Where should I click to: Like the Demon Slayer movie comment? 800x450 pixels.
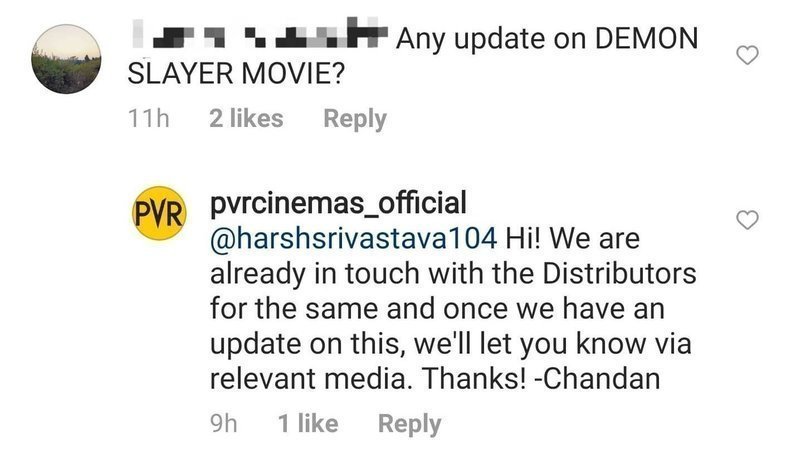pos(747,57)
